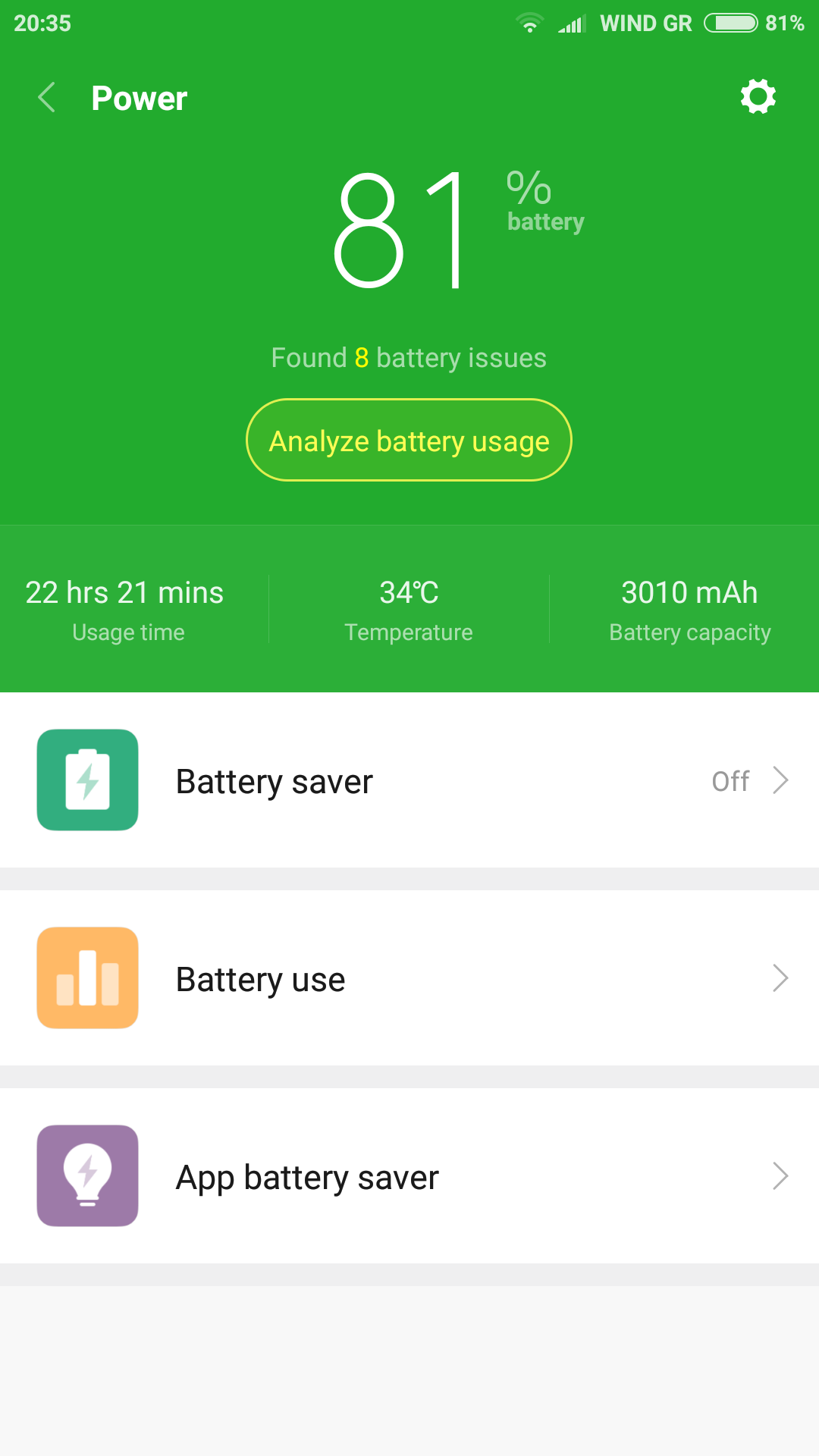Open the Battery saver option

(x=409, y=780)
